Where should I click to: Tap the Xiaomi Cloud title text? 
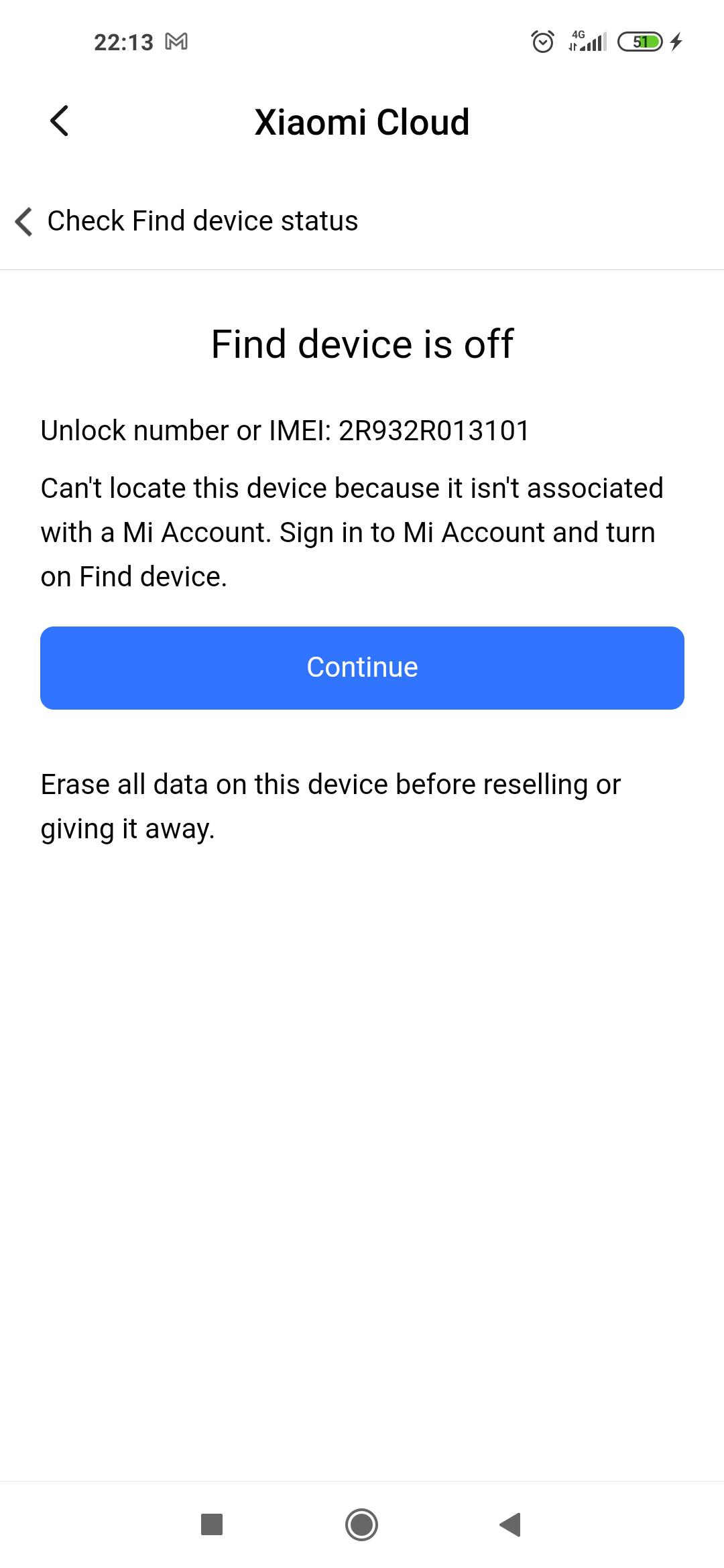361,121
